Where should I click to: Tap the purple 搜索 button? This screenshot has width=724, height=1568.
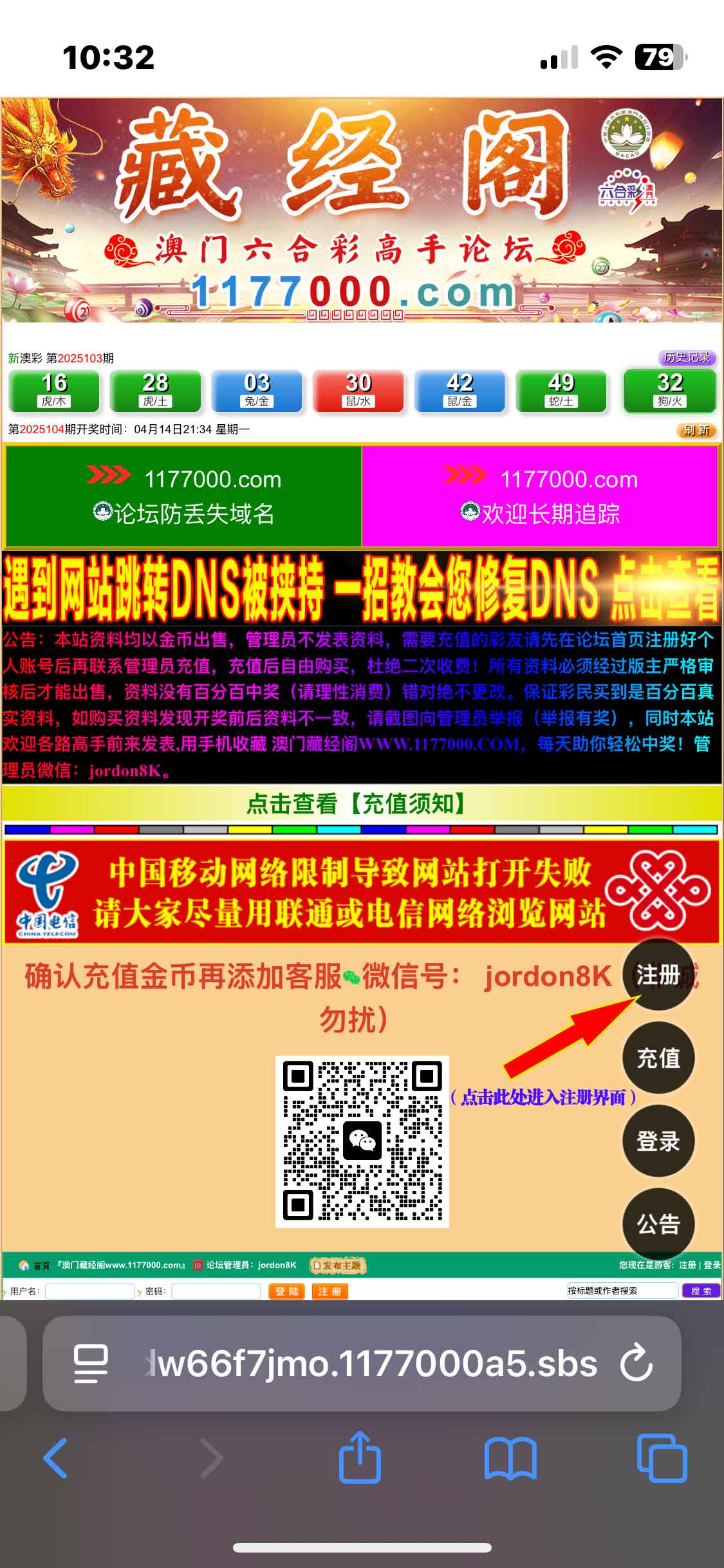(x=701, y=1291)
